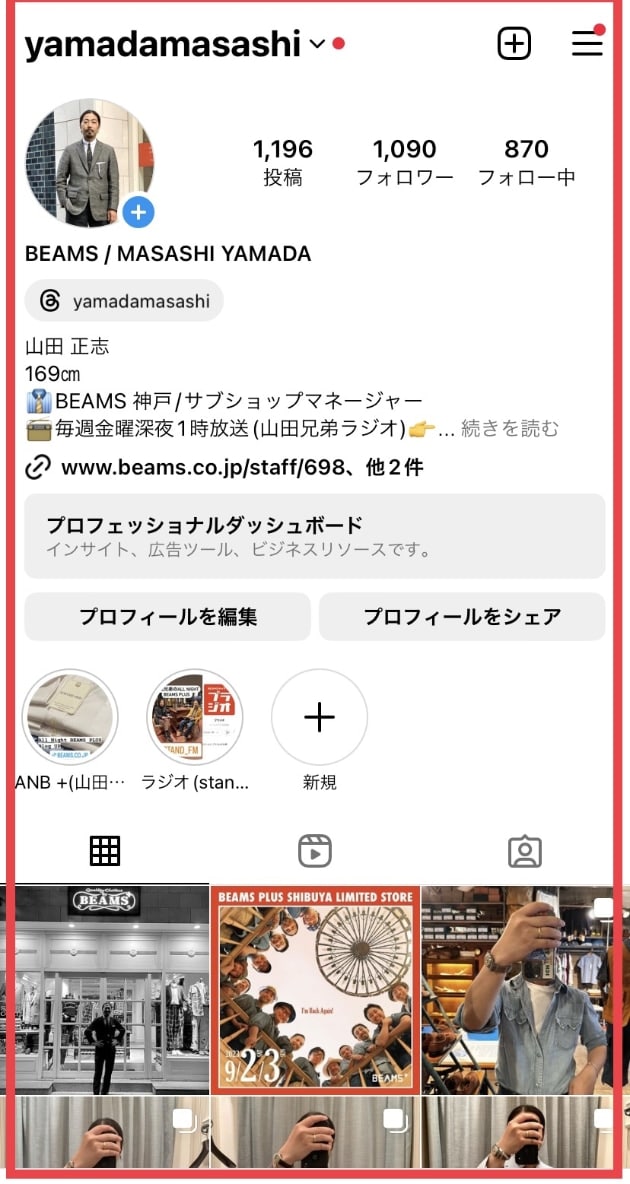Open the Threads yamadamasashi badge
This screenshot has height=1184, width=630.
click(125, 300)
